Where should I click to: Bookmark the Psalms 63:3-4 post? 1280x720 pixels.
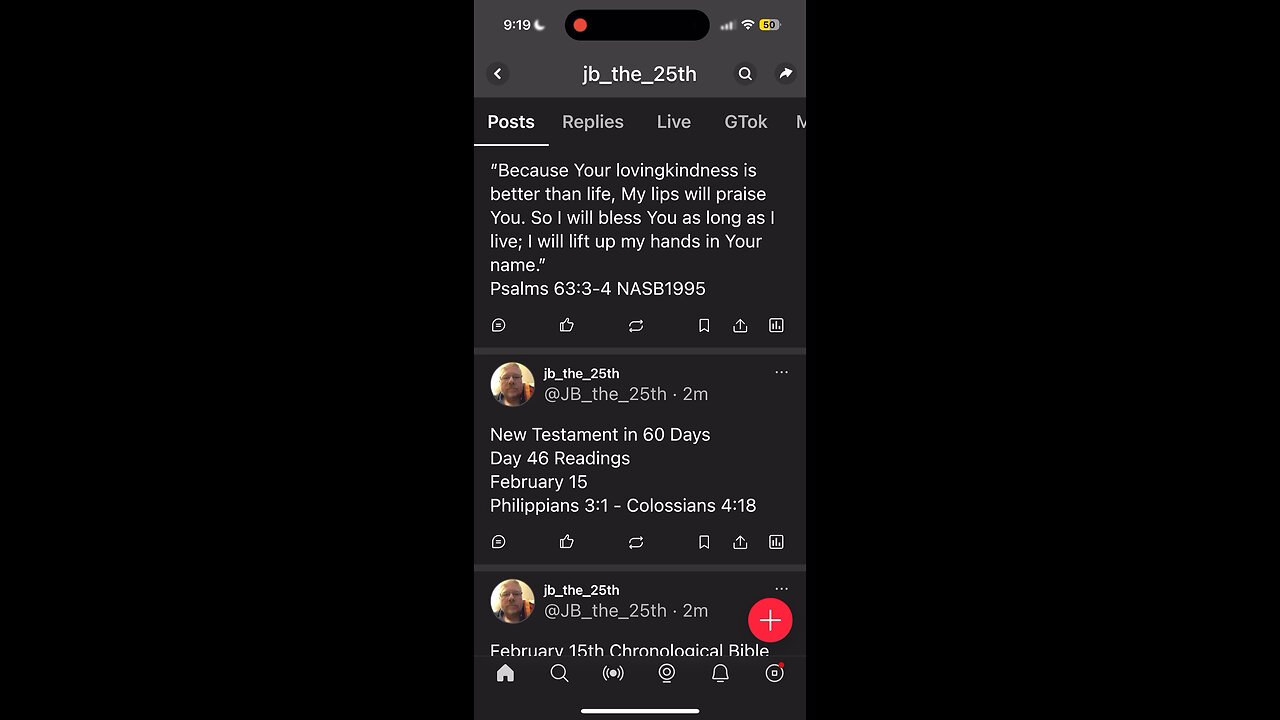tap(704, 325)
